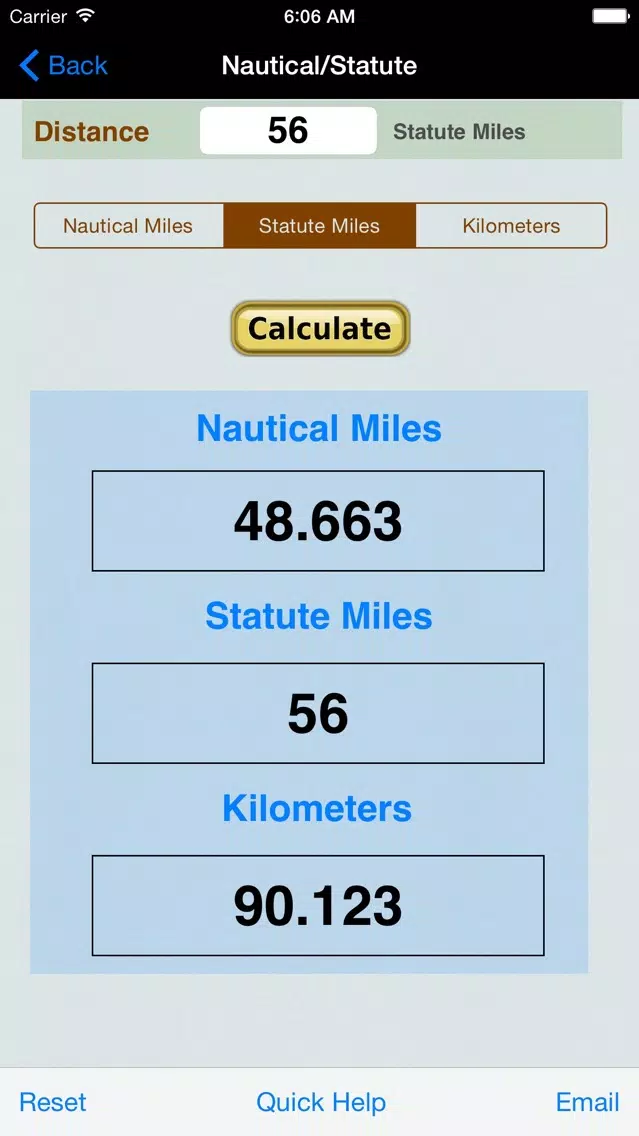Go back to the previous screen

pos(63,65)
